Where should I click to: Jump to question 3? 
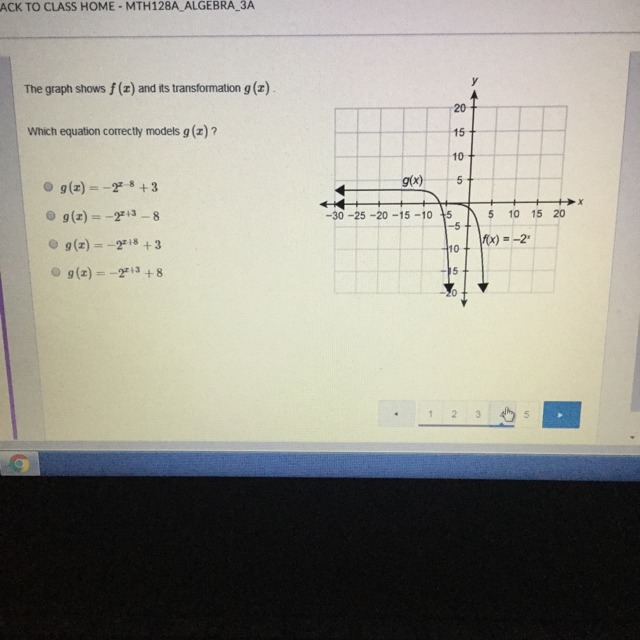(x=478, y=414)
